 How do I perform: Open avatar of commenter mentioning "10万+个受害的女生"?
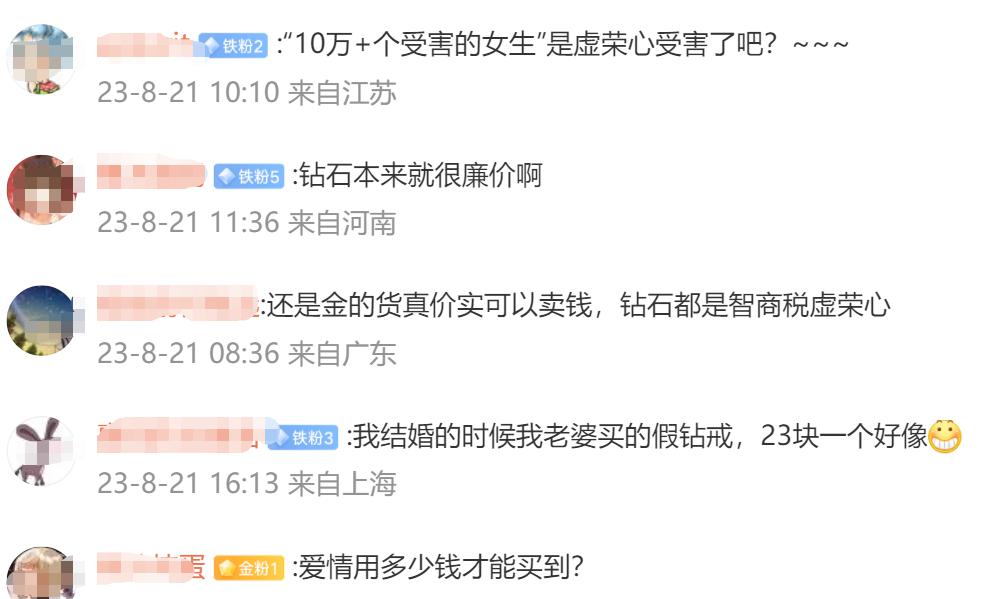pyautogui.click(x=41, y=60)
